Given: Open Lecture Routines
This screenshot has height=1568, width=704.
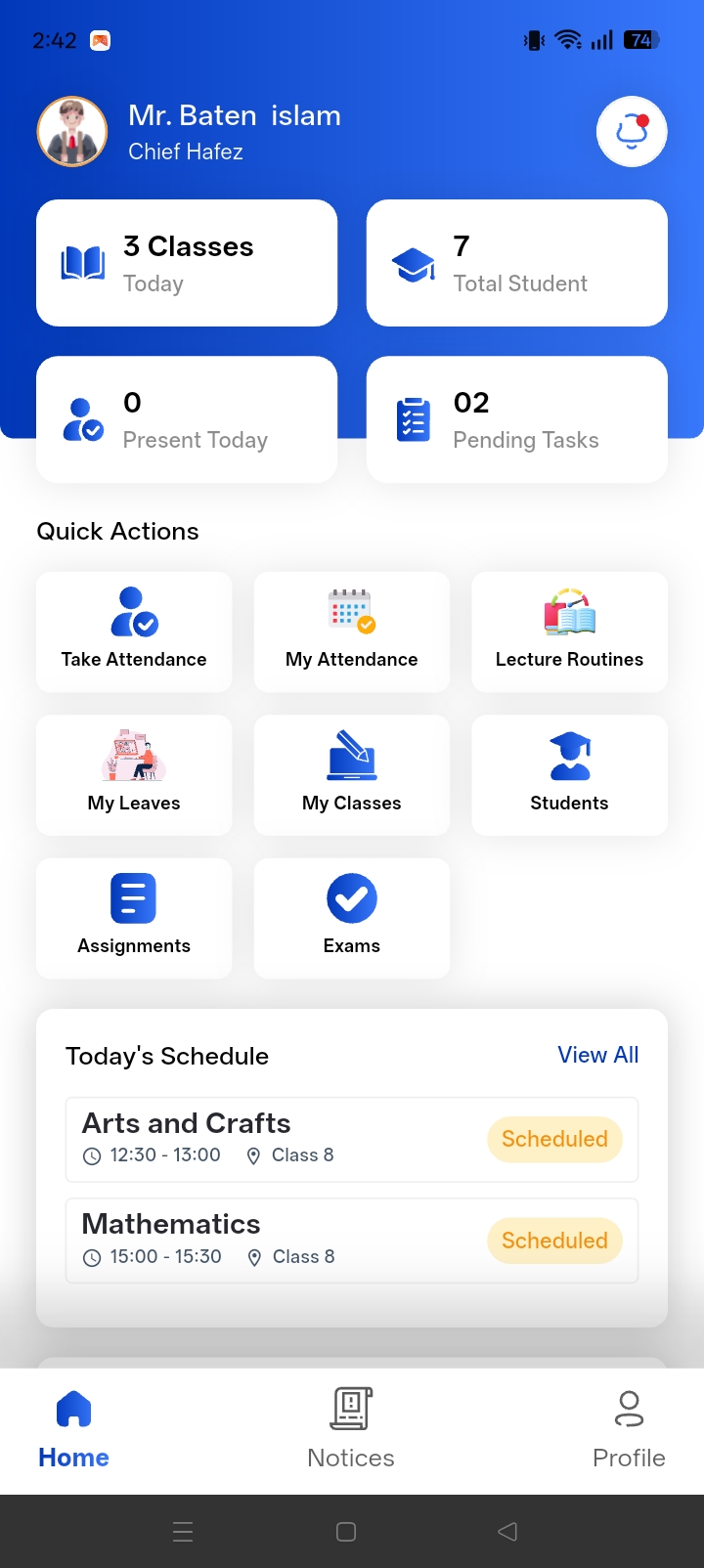Looking at the screenshot, I should coord(569,632).
